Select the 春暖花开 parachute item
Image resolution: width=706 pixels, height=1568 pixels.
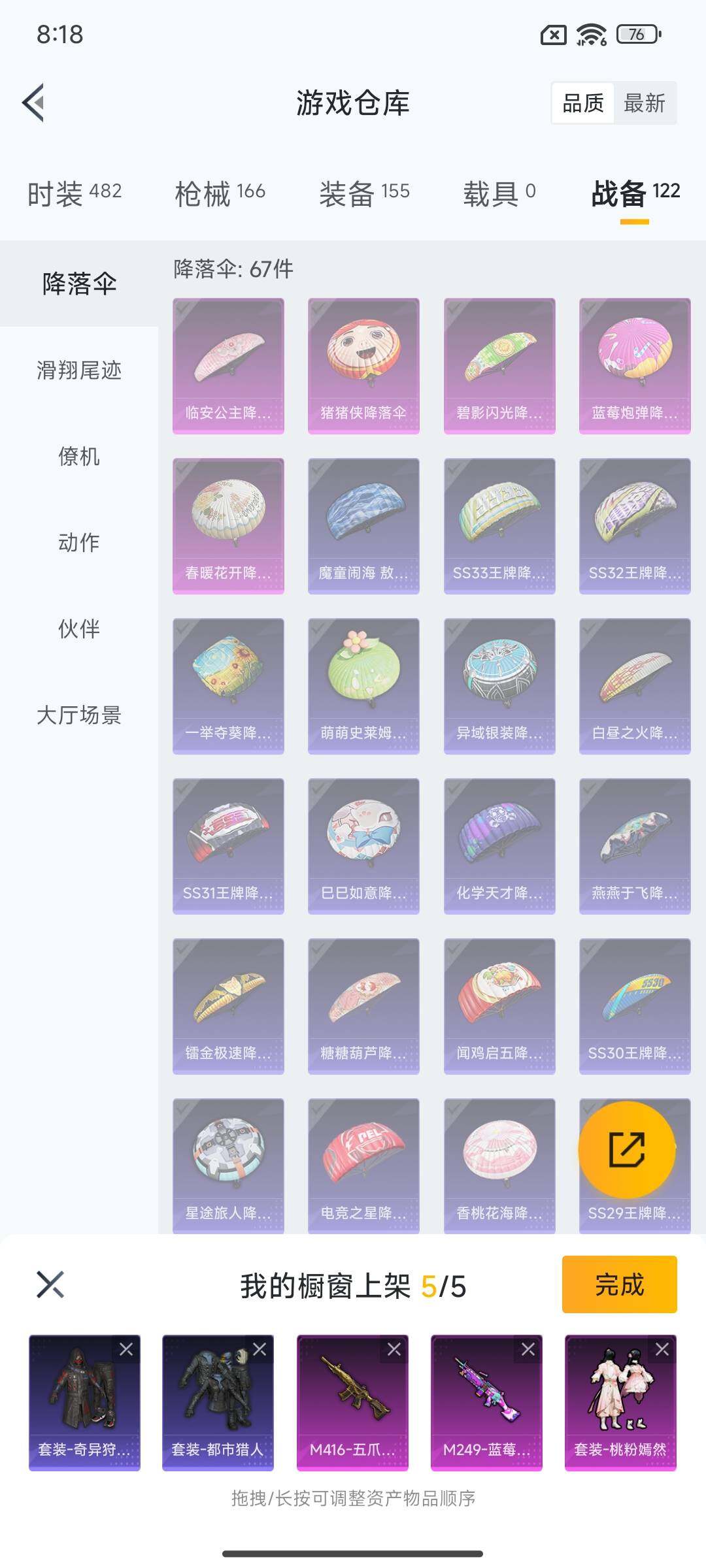[228, 526]
